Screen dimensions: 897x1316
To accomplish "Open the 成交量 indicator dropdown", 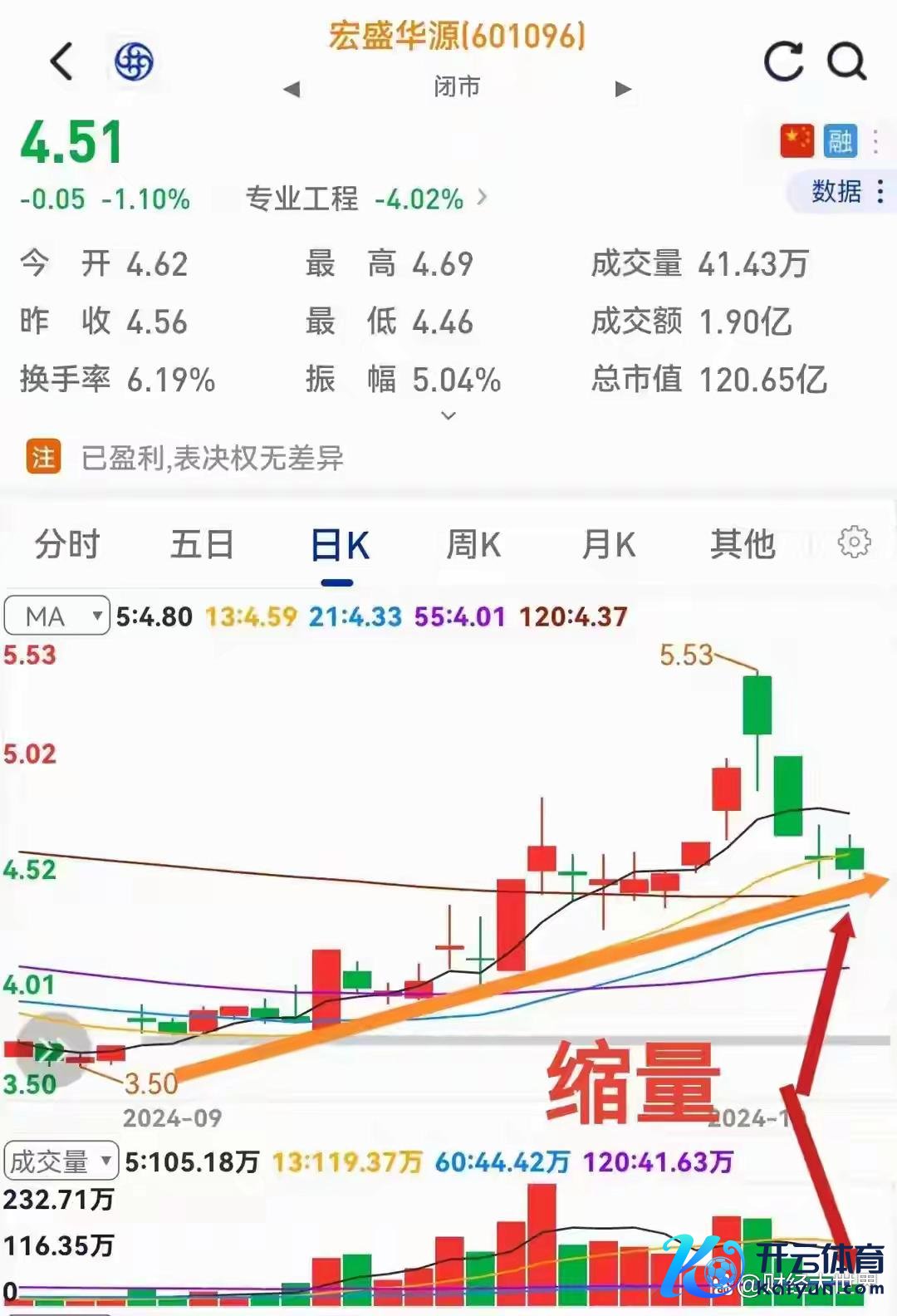I will (x=61, y=1161).
